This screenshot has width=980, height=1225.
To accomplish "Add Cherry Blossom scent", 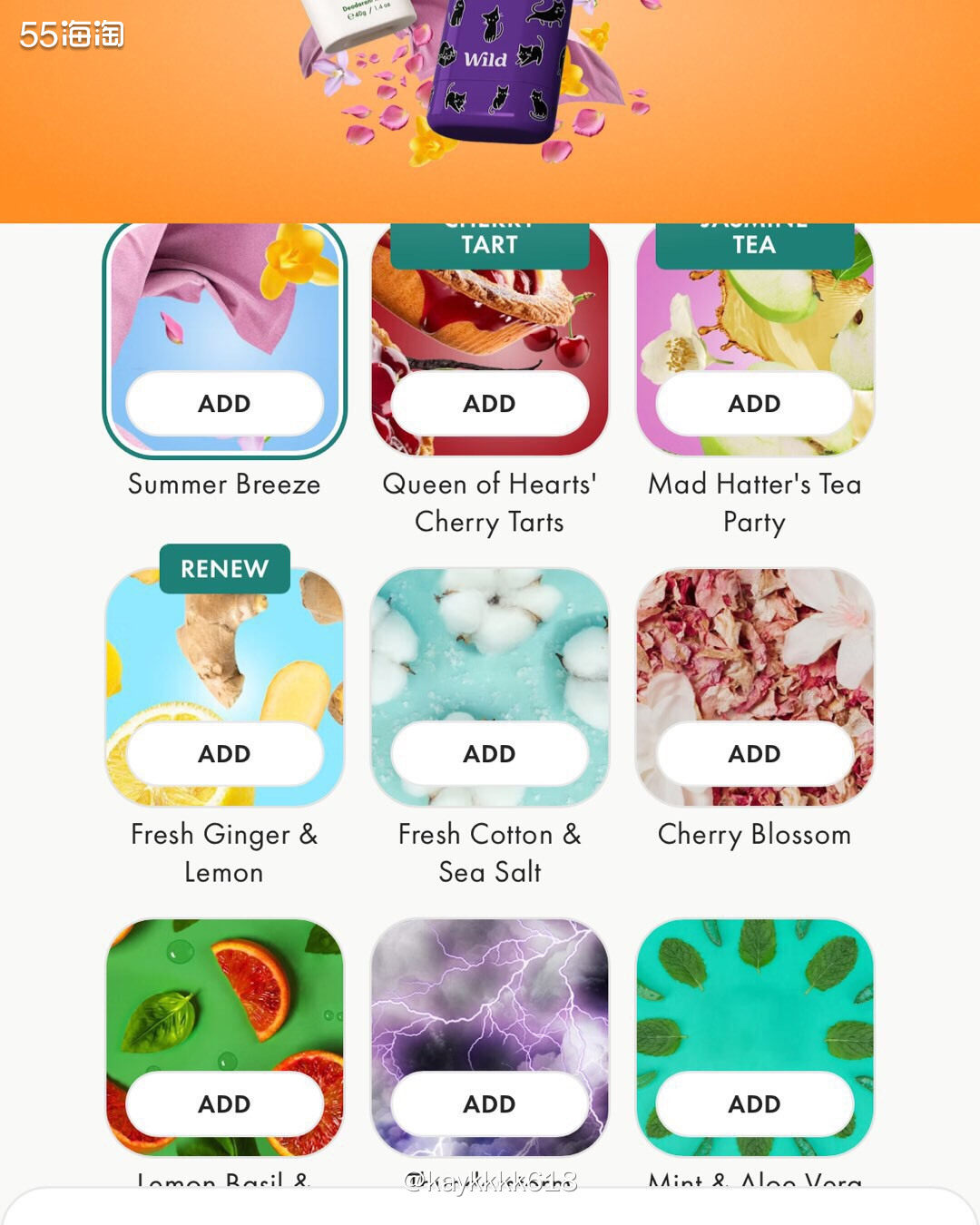I will pyautogui.click(x=754, y=753).
